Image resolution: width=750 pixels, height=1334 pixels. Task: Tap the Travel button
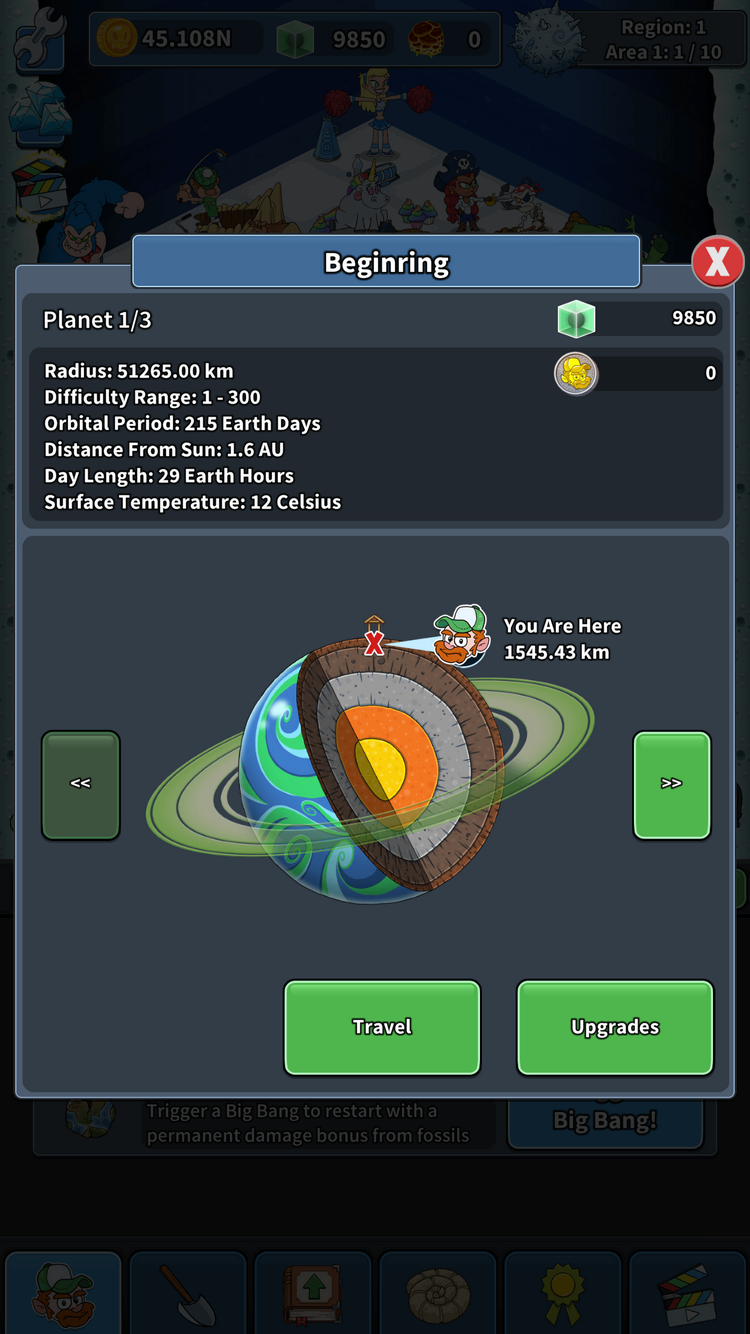point(382,1027)
